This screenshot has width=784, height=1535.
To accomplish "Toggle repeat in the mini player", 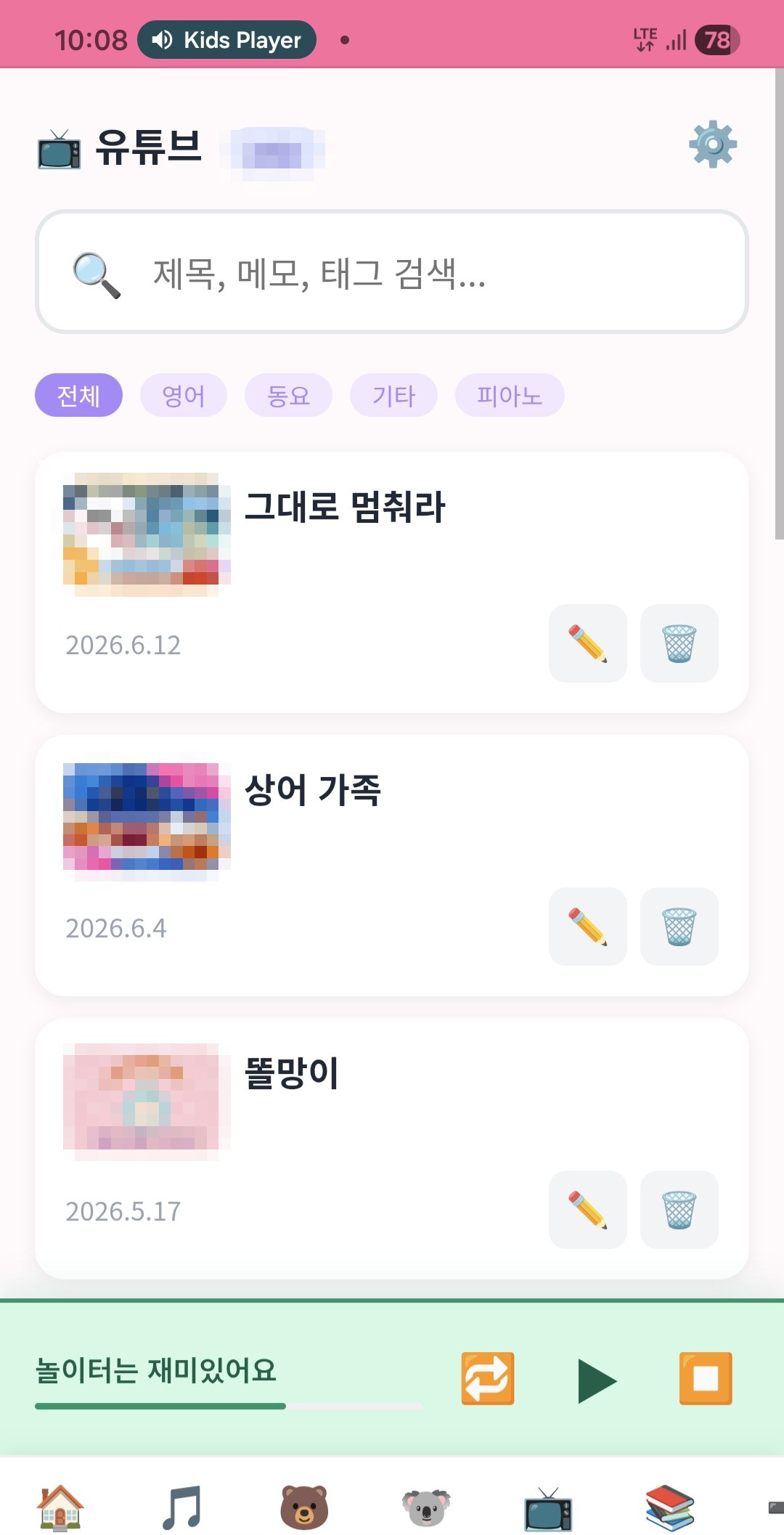I will pyautogui.click(x=488, y=1378).
